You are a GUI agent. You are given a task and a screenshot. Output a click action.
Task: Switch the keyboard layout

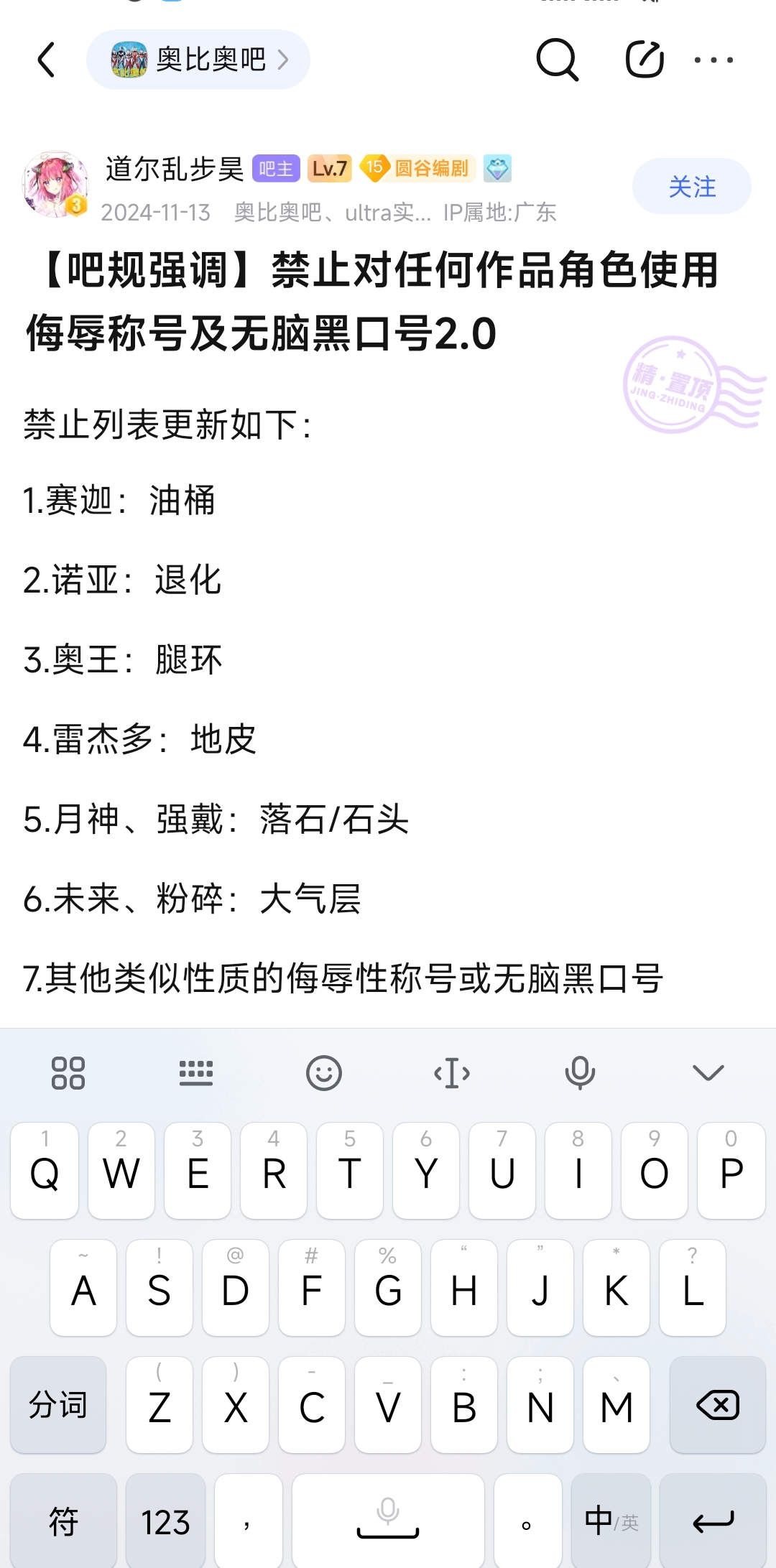tap(196, 1073)
